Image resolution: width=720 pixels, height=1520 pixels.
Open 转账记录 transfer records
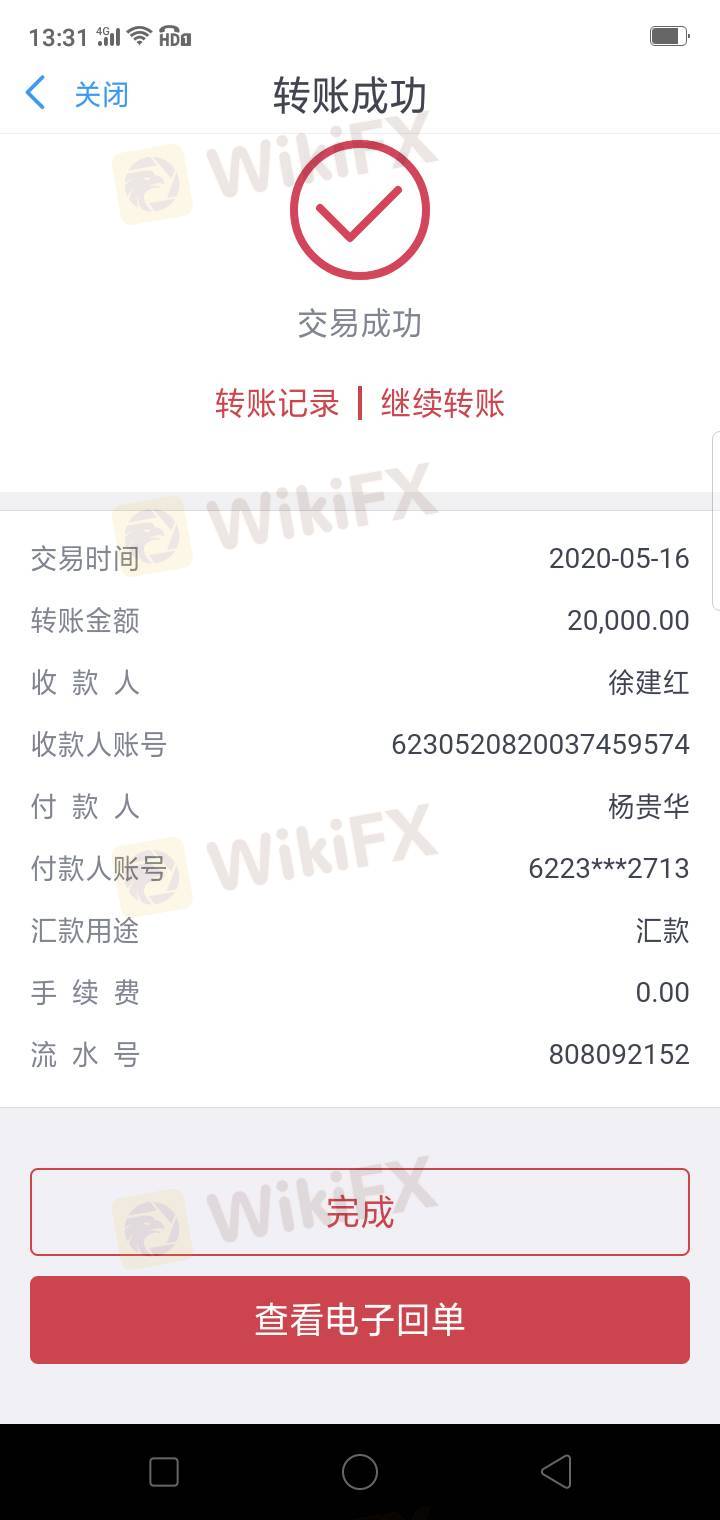(277, 403)
